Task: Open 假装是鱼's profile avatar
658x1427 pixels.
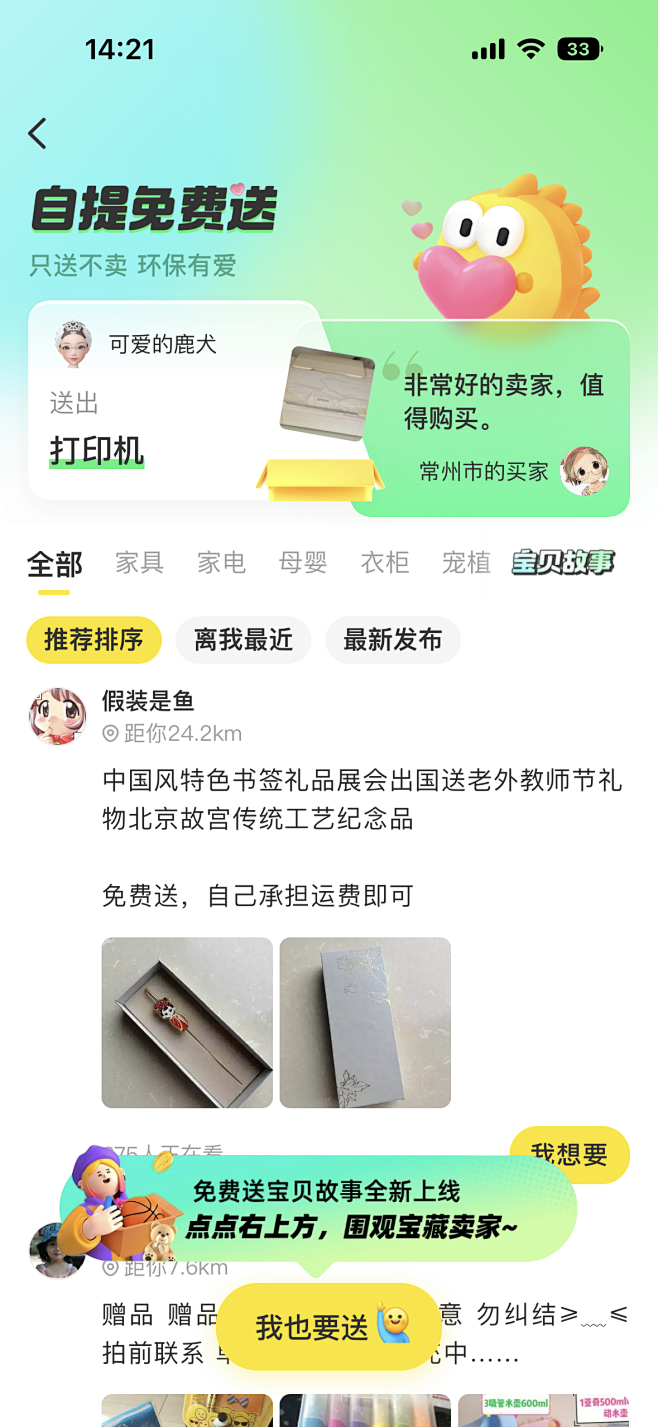Action: point(57,715)
